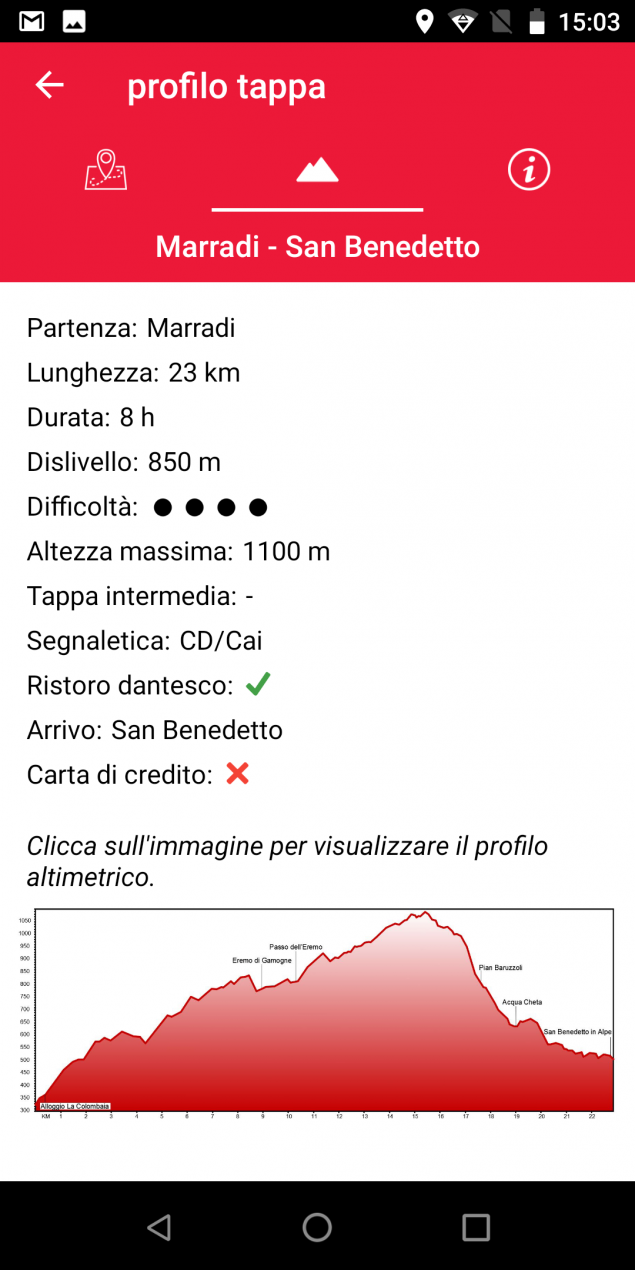Open the info tab
The image size is (635, 1270).
[529, 170]
